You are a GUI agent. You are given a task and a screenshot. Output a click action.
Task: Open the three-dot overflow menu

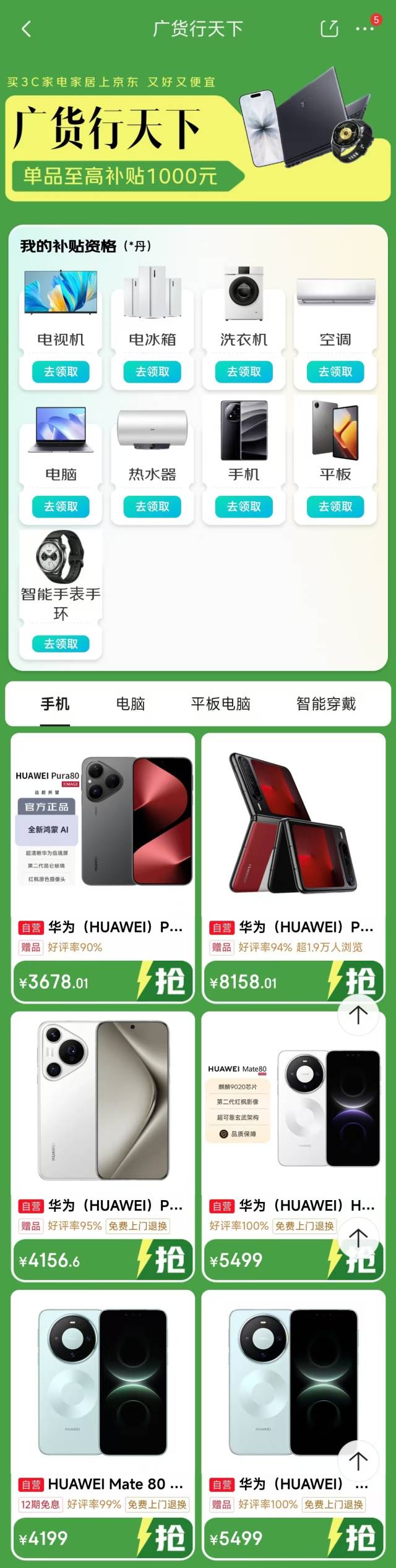[x=364, y=28]
